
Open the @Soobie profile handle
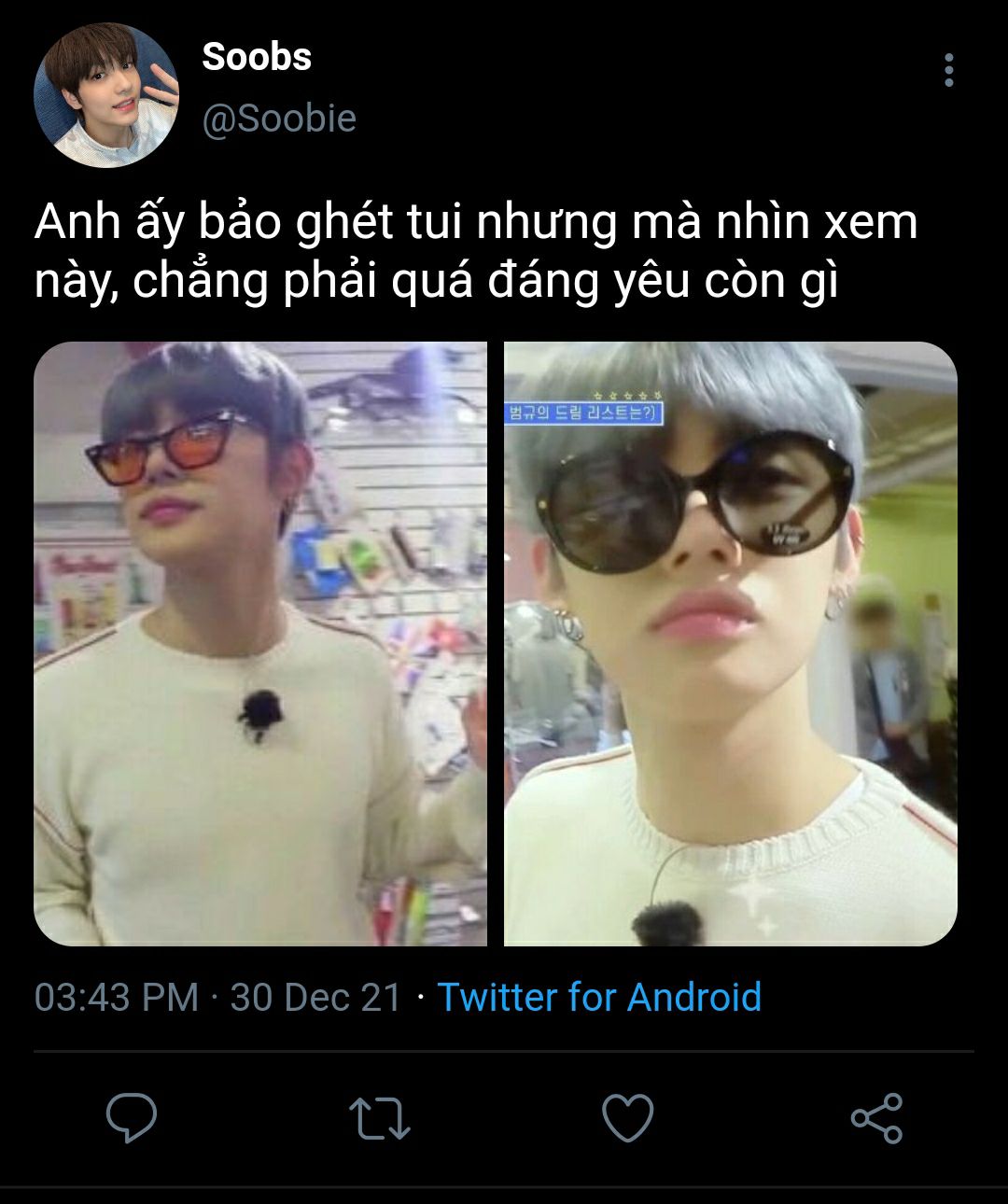pos(278,119)
